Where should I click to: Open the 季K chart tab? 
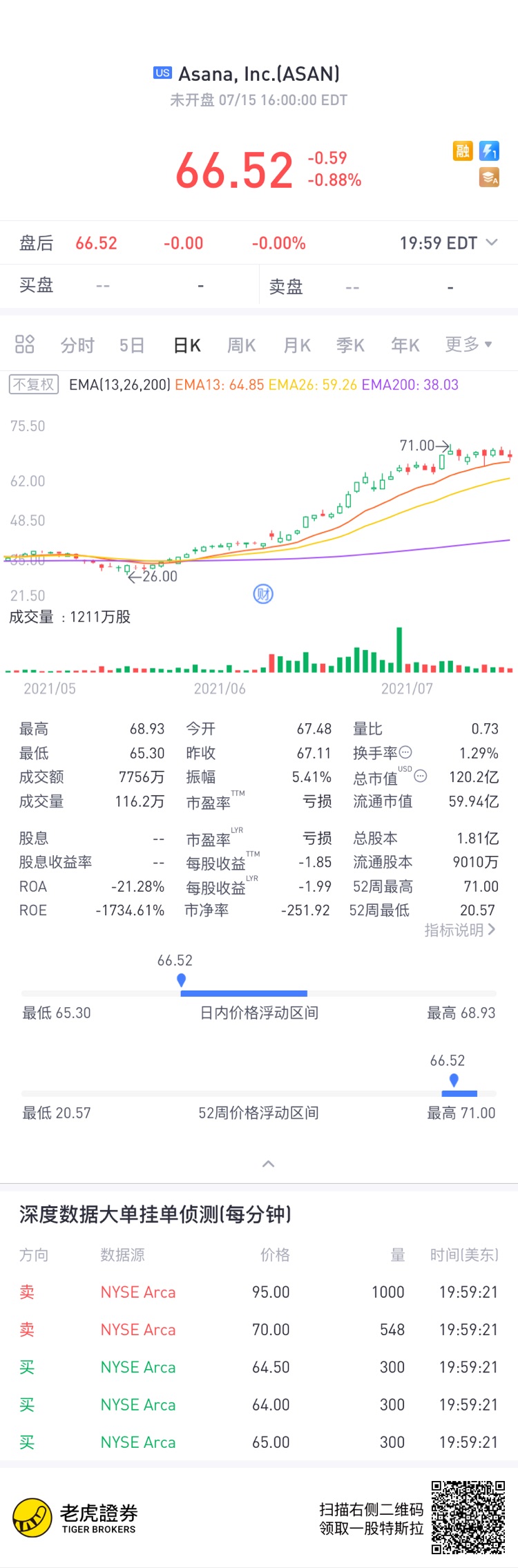click(x=350, y=345)
